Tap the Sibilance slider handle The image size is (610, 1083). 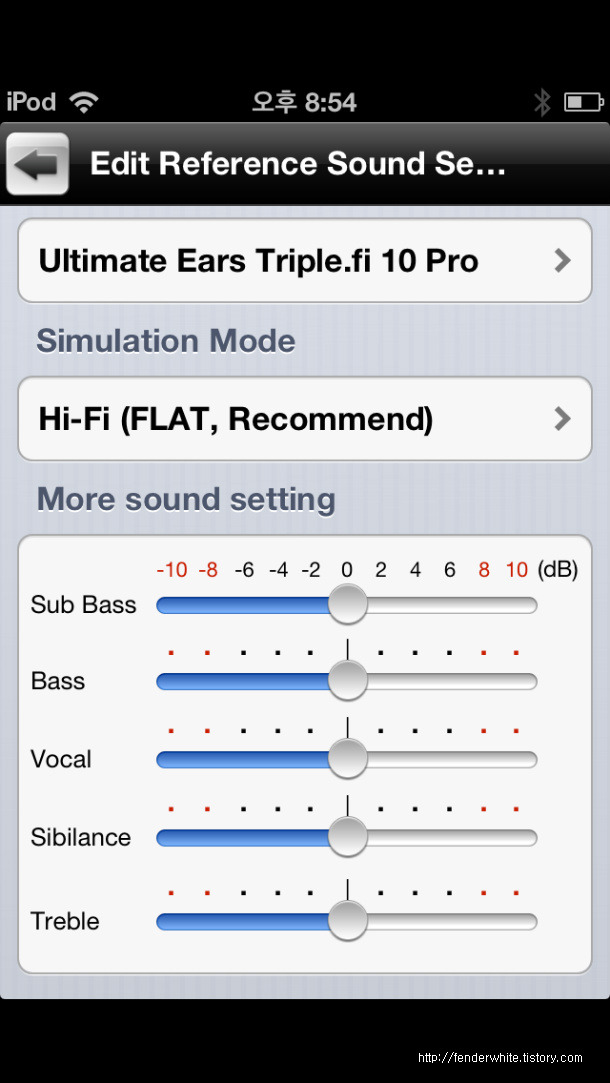[x=347, y=837]
